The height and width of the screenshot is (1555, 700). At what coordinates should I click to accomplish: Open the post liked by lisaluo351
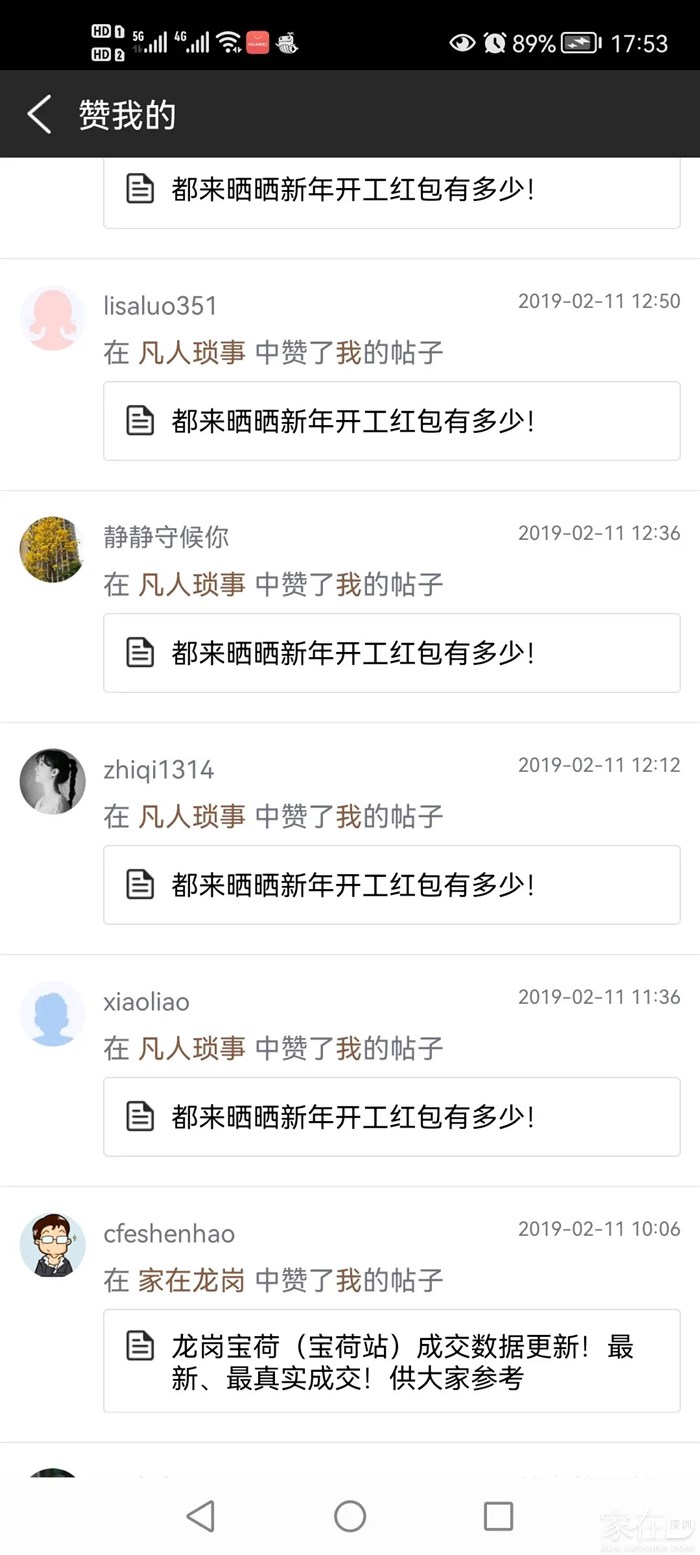click(x=391, y=421)
